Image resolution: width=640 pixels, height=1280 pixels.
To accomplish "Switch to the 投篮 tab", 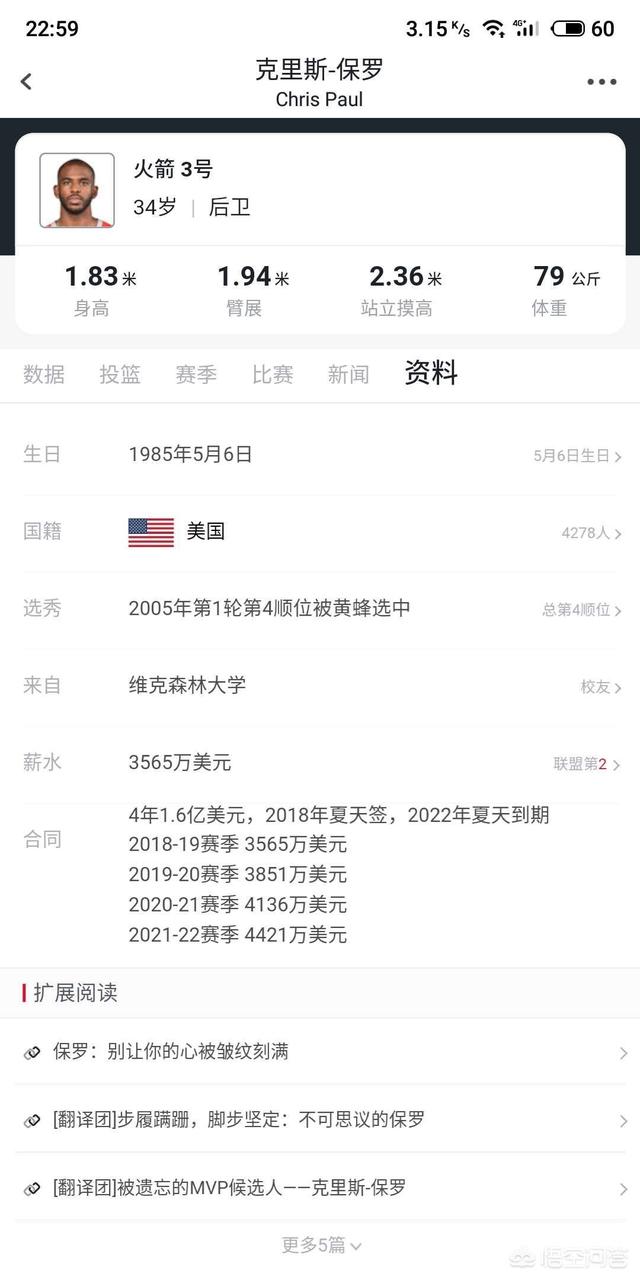I will click(120, 375).
